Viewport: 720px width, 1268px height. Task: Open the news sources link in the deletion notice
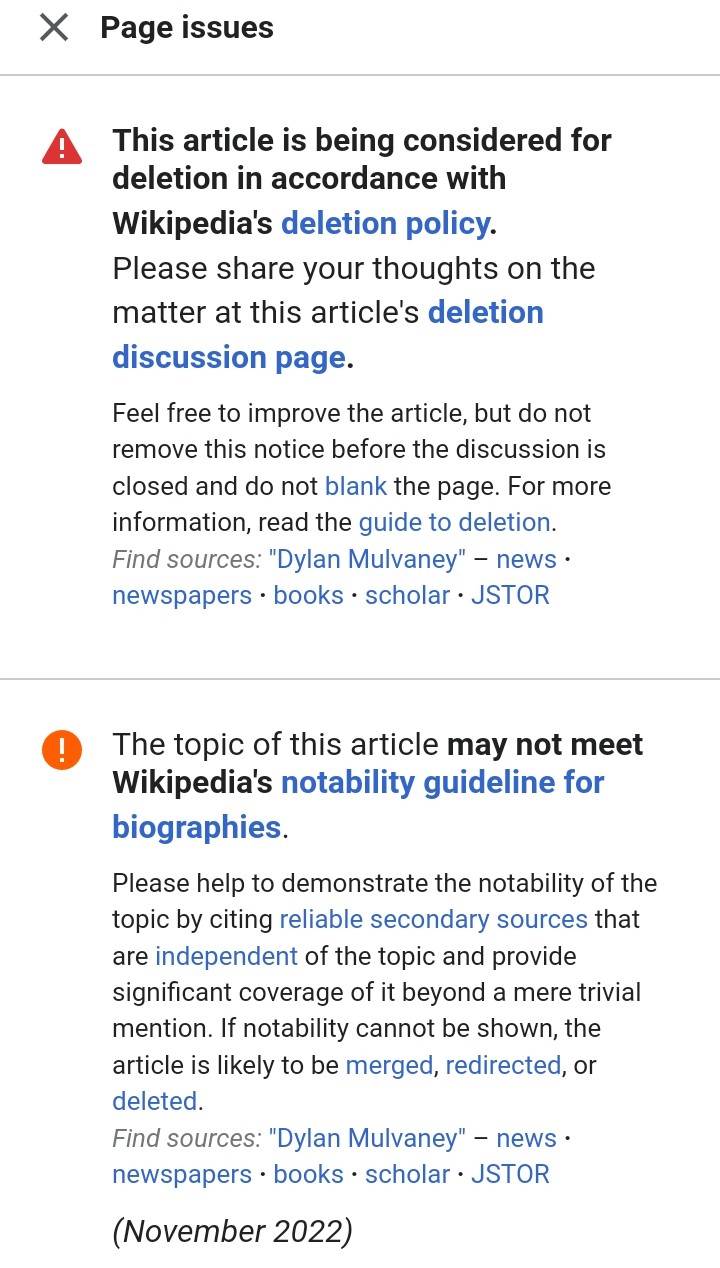pyautogui.click(x=526, y=559)
